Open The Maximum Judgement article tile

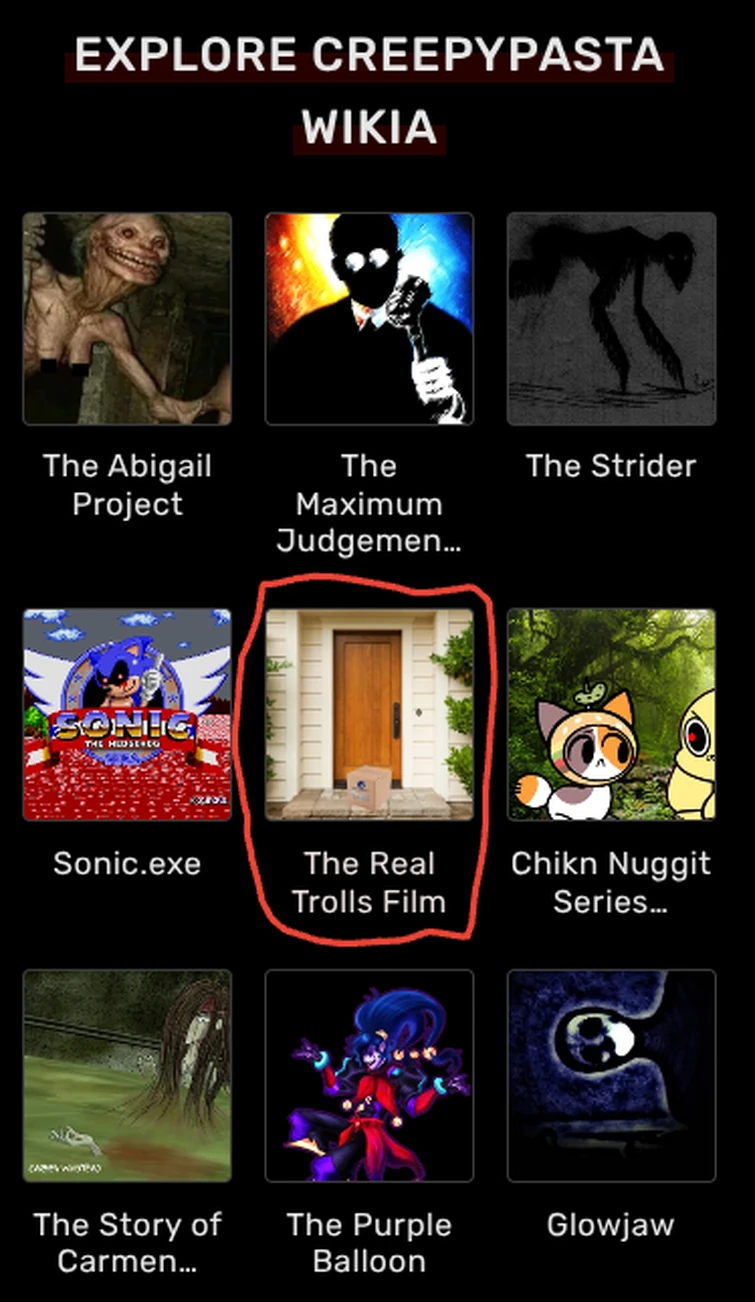point(369,319)
